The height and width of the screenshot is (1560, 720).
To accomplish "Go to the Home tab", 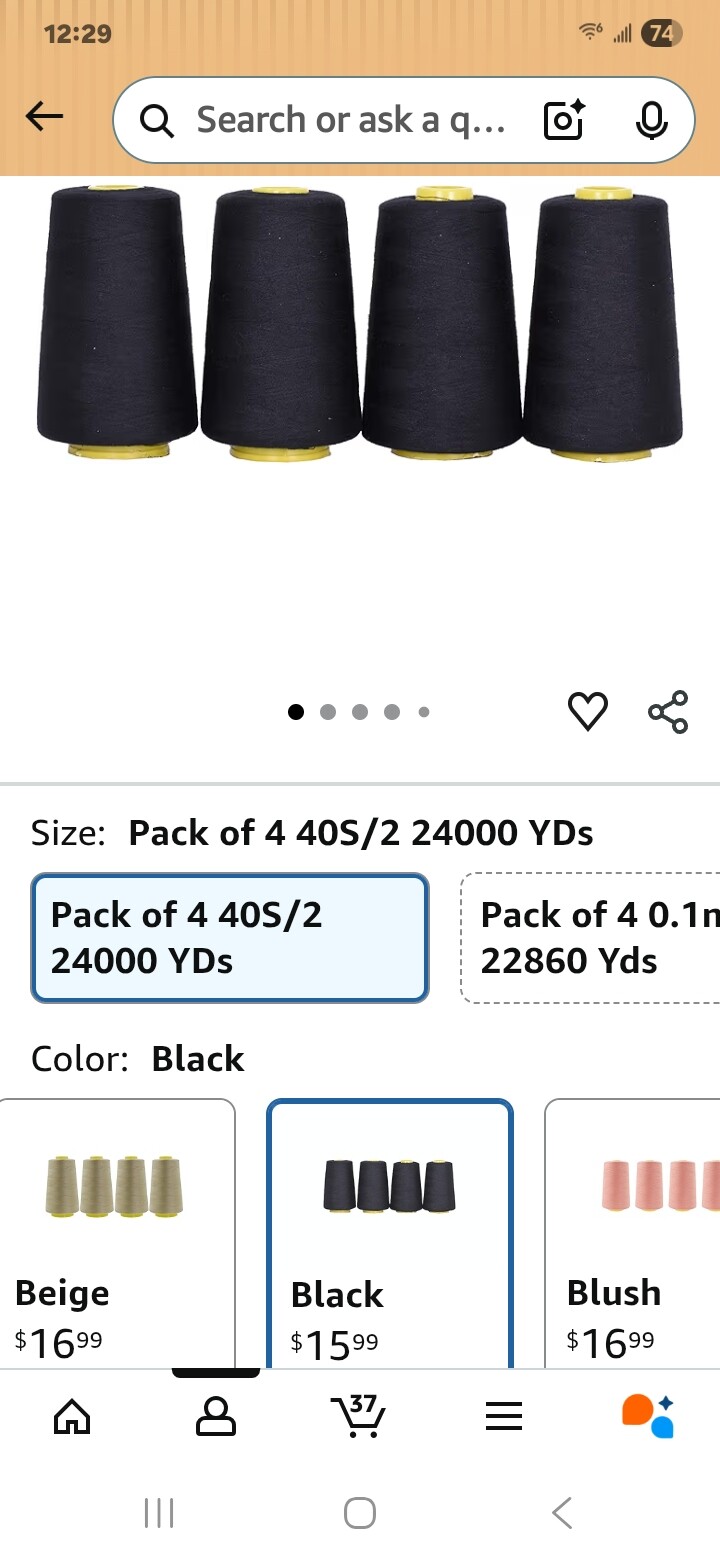I will [x=72, y=1416].
